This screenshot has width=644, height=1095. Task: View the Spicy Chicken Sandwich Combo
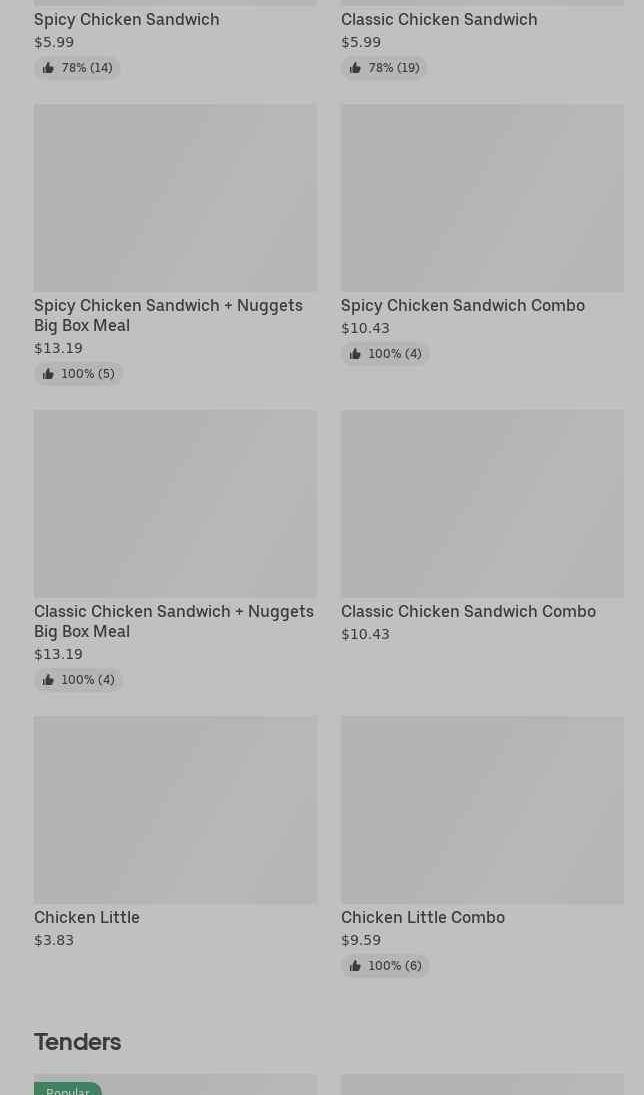click(x=482, y=198)
